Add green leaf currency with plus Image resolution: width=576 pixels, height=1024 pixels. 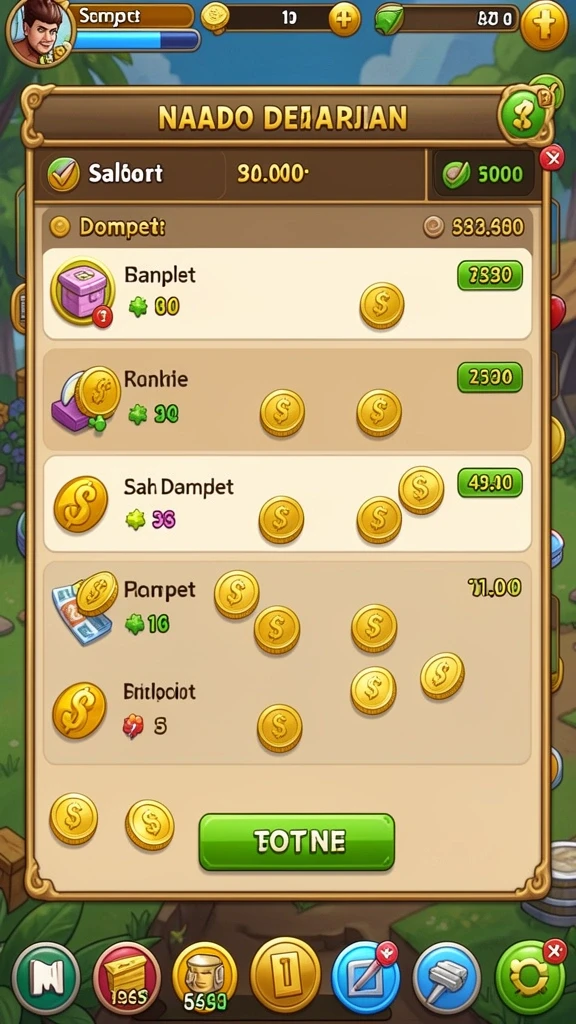544,25
